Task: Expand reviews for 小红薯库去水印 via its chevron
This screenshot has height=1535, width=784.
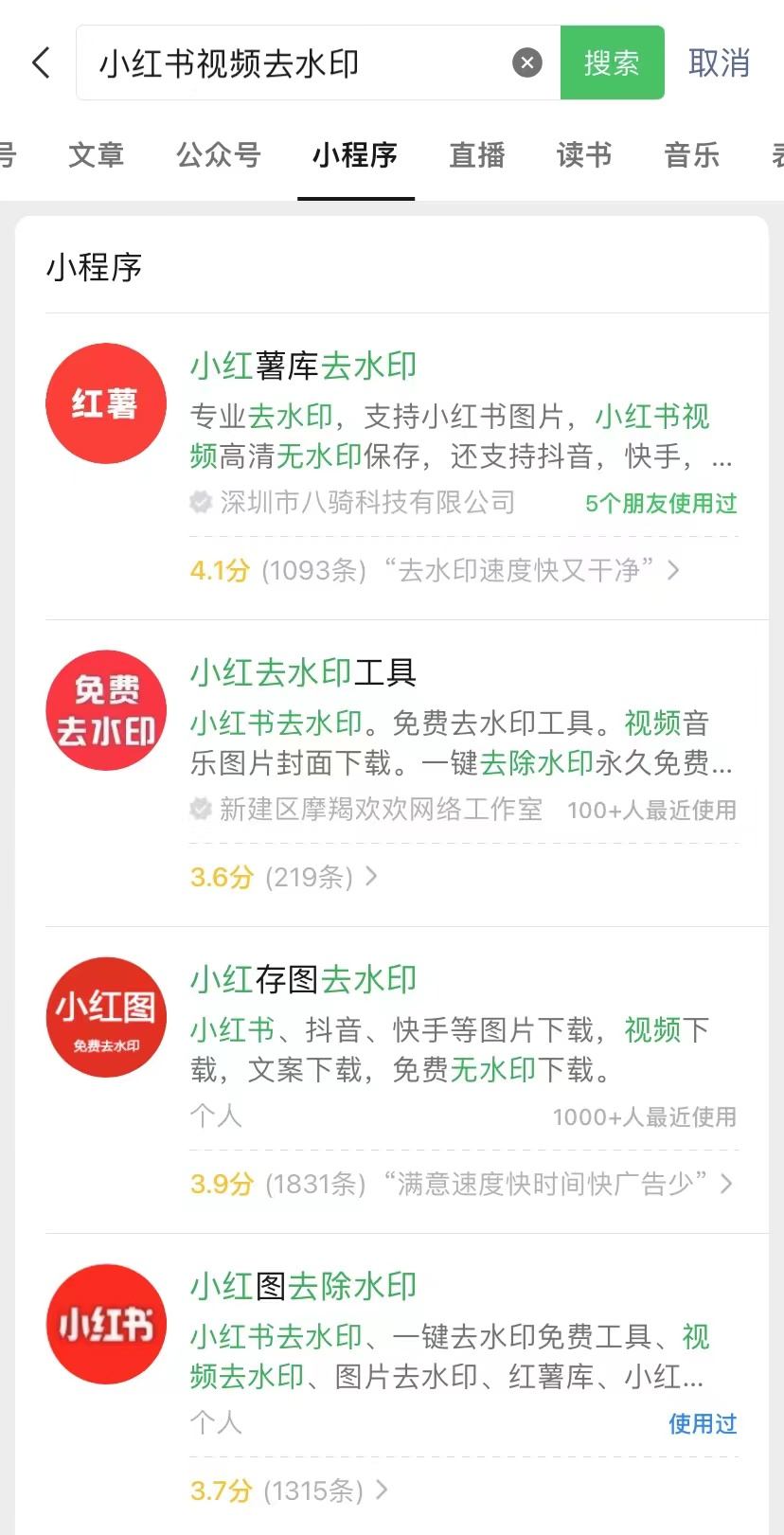Action: click(x=673, y=571)
